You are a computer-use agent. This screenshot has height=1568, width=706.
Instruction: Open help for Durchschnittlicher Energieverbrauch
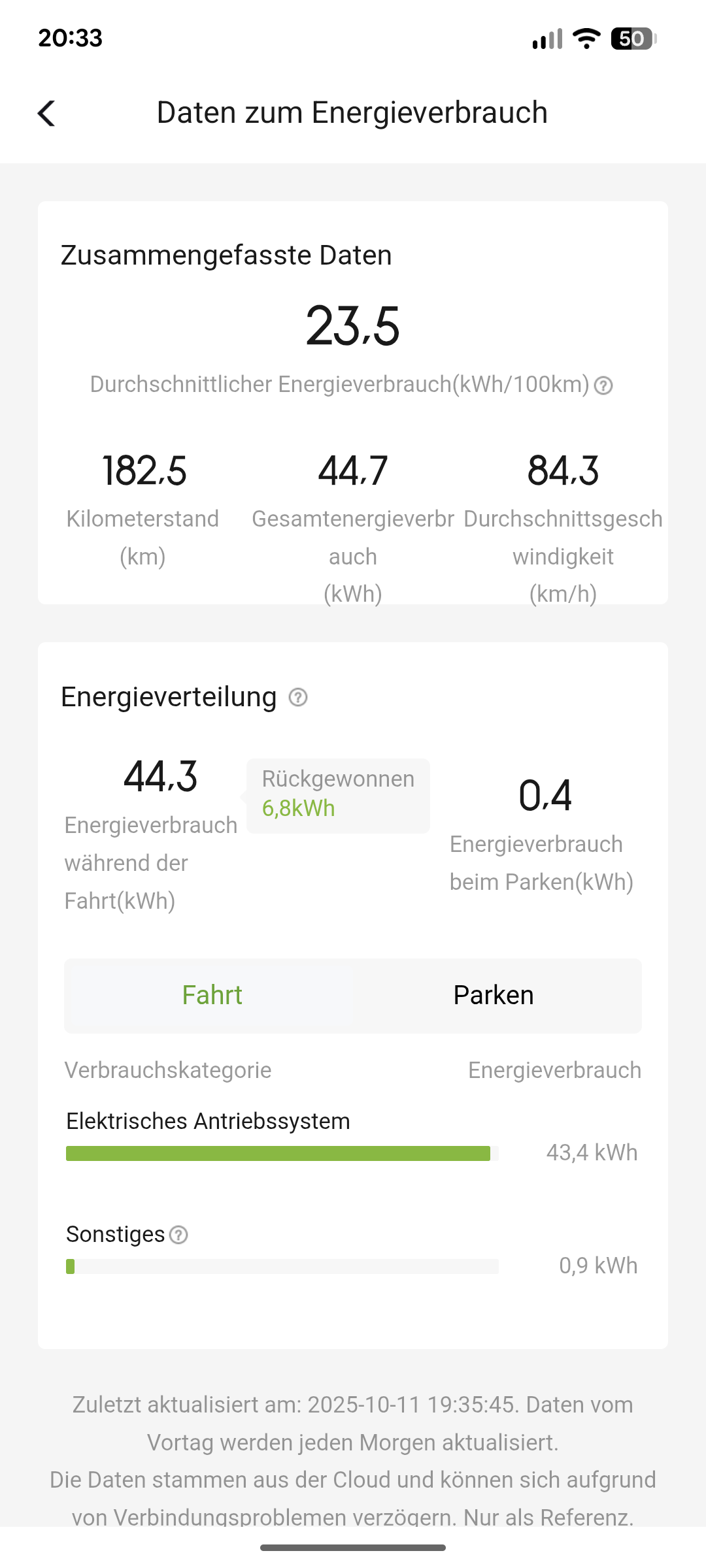pos(604,386)
